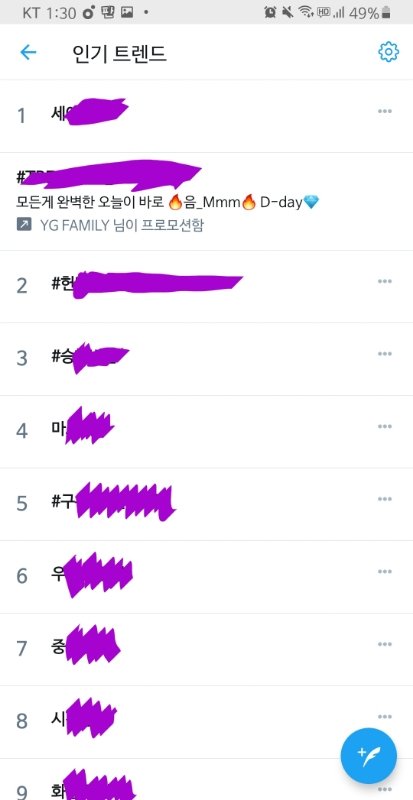413x800 pixels.
Task: Open the YG FAMILY promoted trend
Action: 206,201
